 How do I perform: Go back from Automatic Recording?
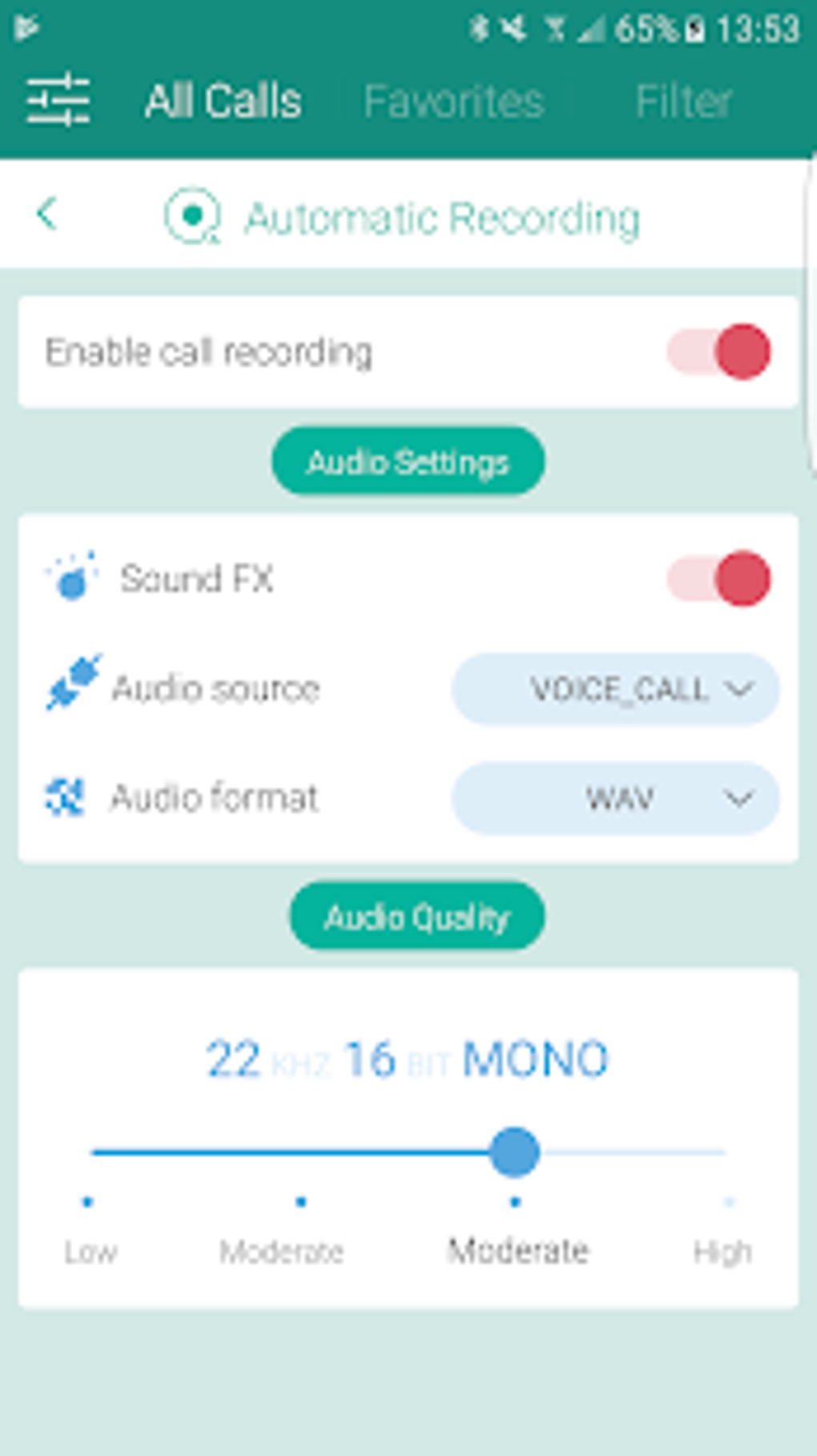(x=47, y=214)
